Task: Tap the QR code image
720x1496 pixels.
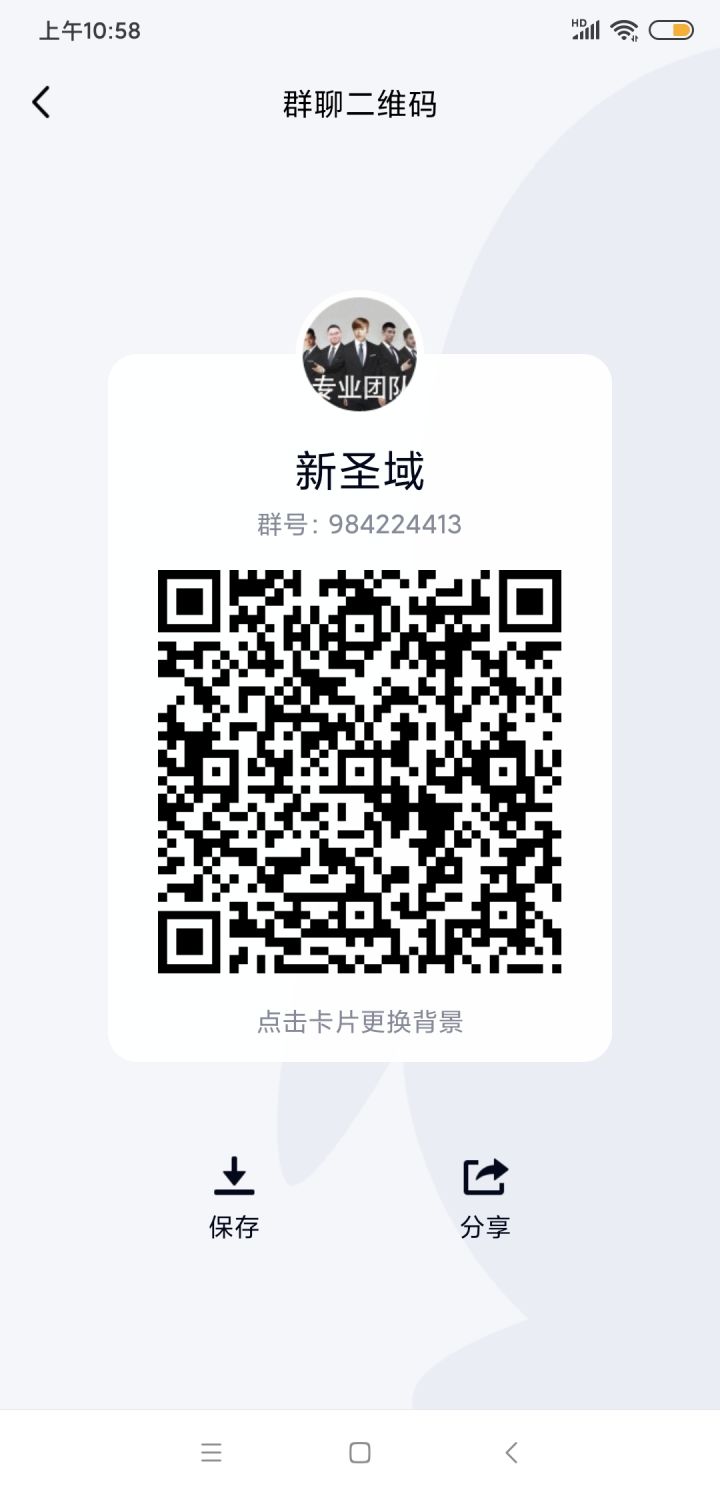Action: click(x=360, y=770)
